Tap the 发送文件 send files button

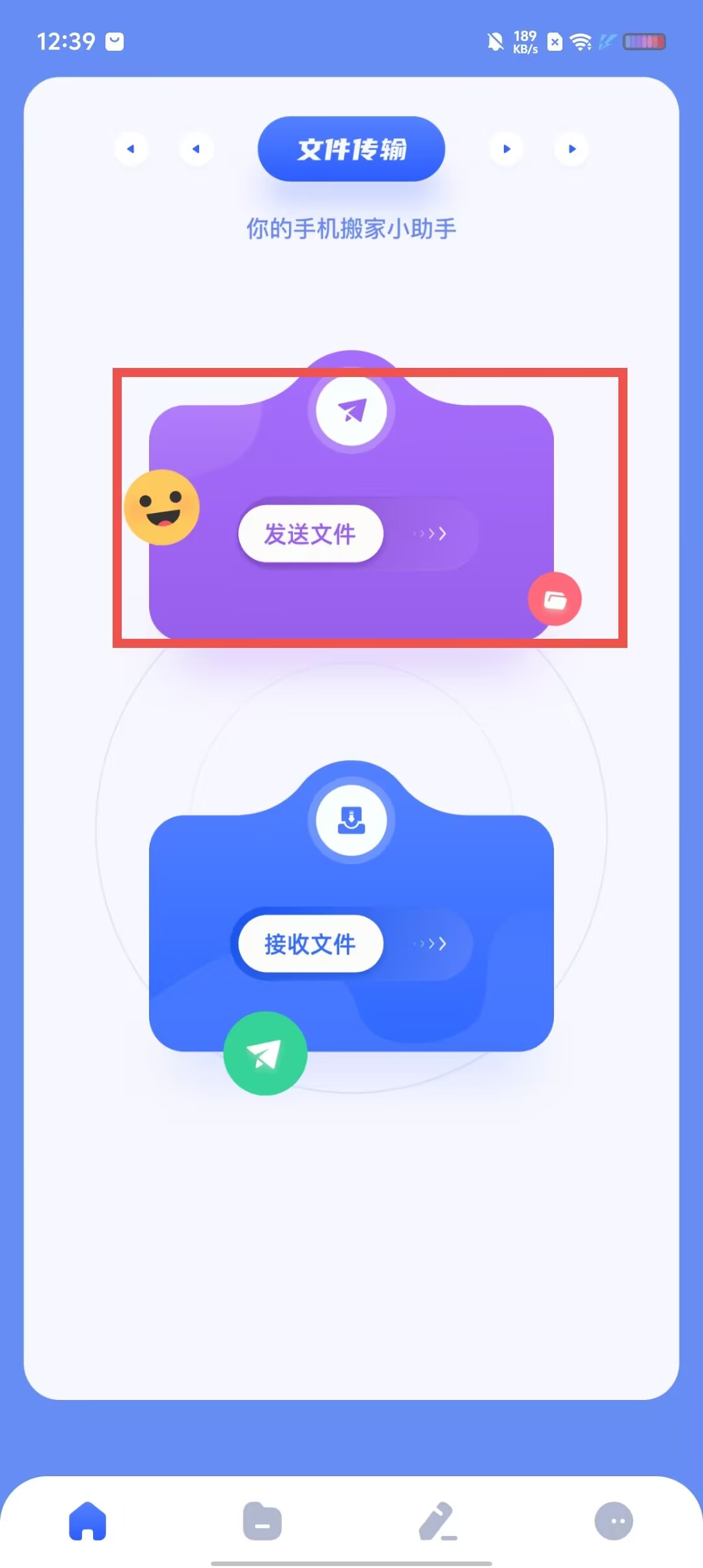(310, 534)
